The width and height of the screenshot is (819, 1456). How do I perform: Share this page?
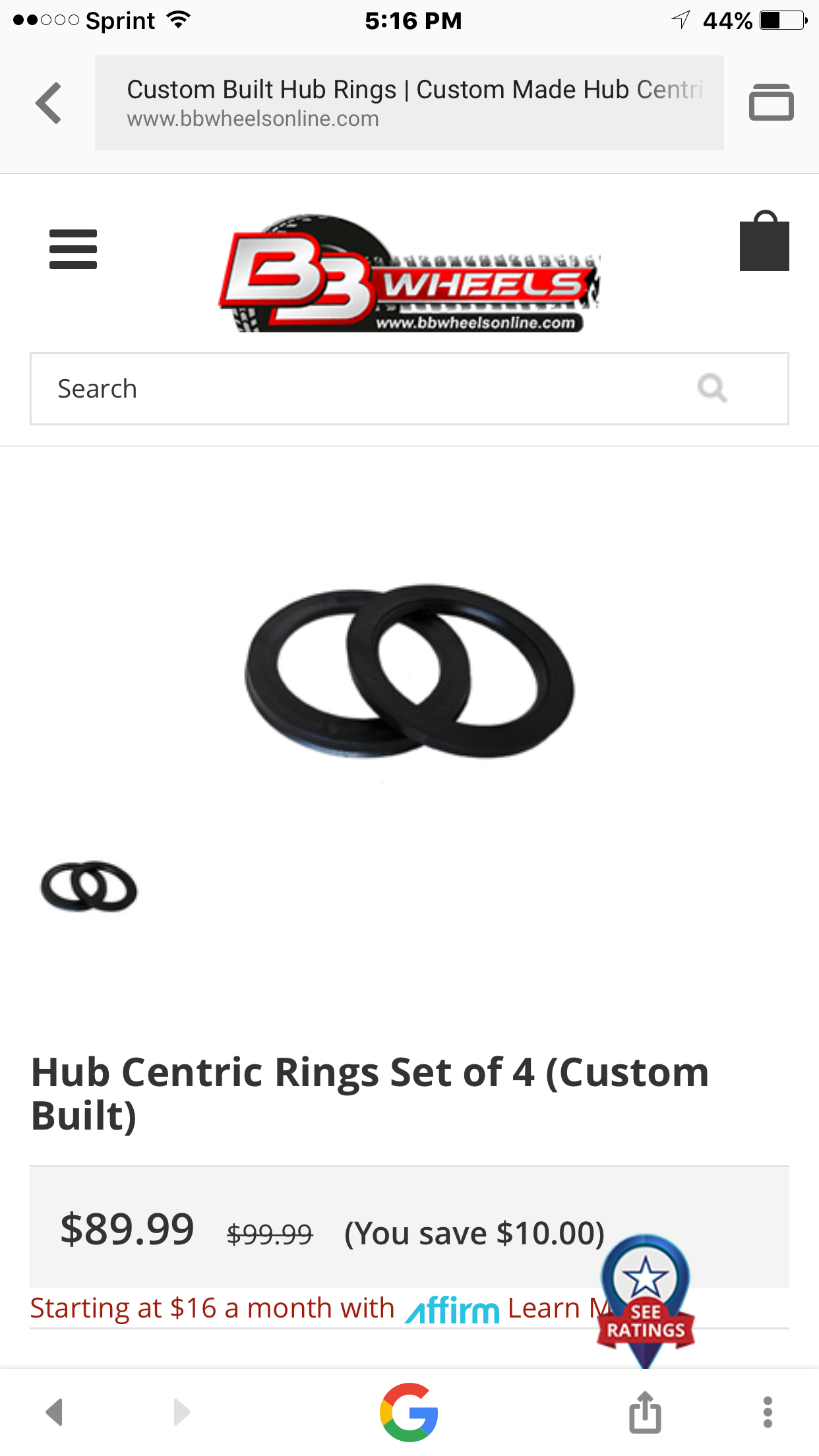[645, 1412]
